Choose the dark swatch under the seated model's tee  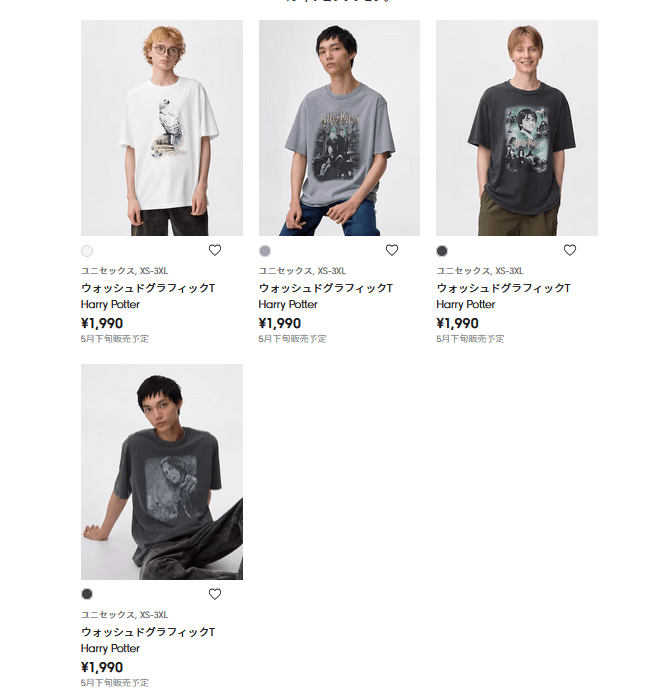[x=87, y=594]
